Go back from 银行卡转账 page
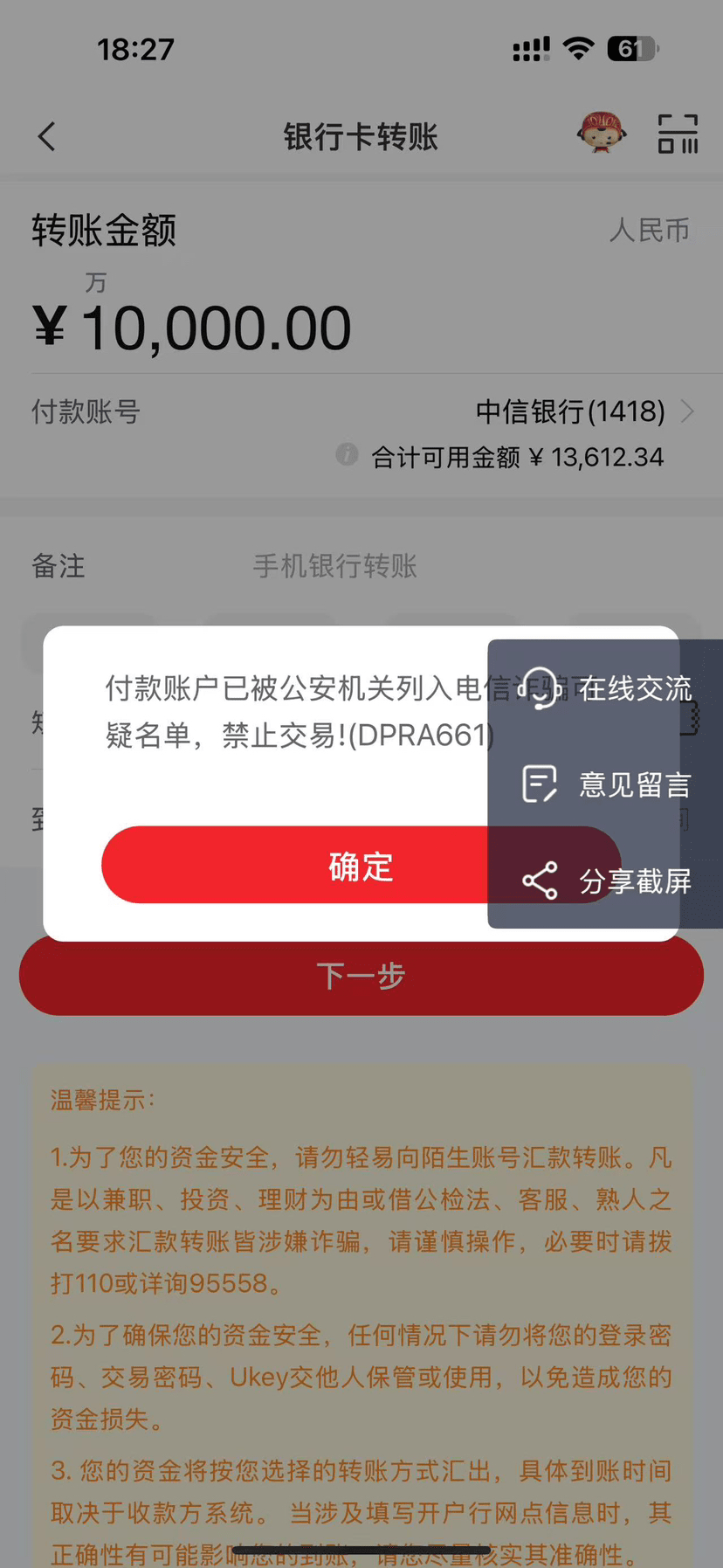The image size is (723, 1568). [47, 136]
